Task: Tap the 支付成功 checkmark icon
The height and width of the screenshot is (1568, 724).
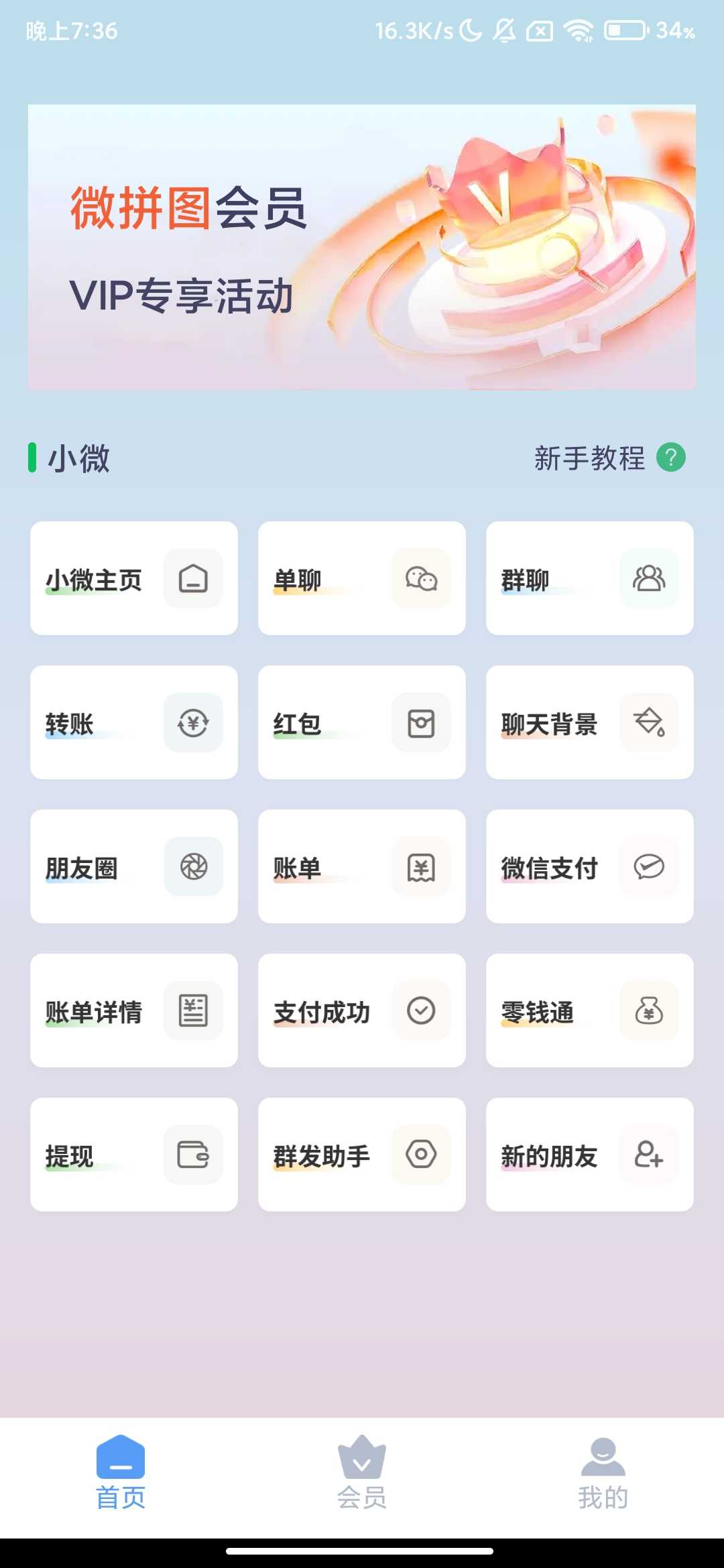Action: (422, 1011)
